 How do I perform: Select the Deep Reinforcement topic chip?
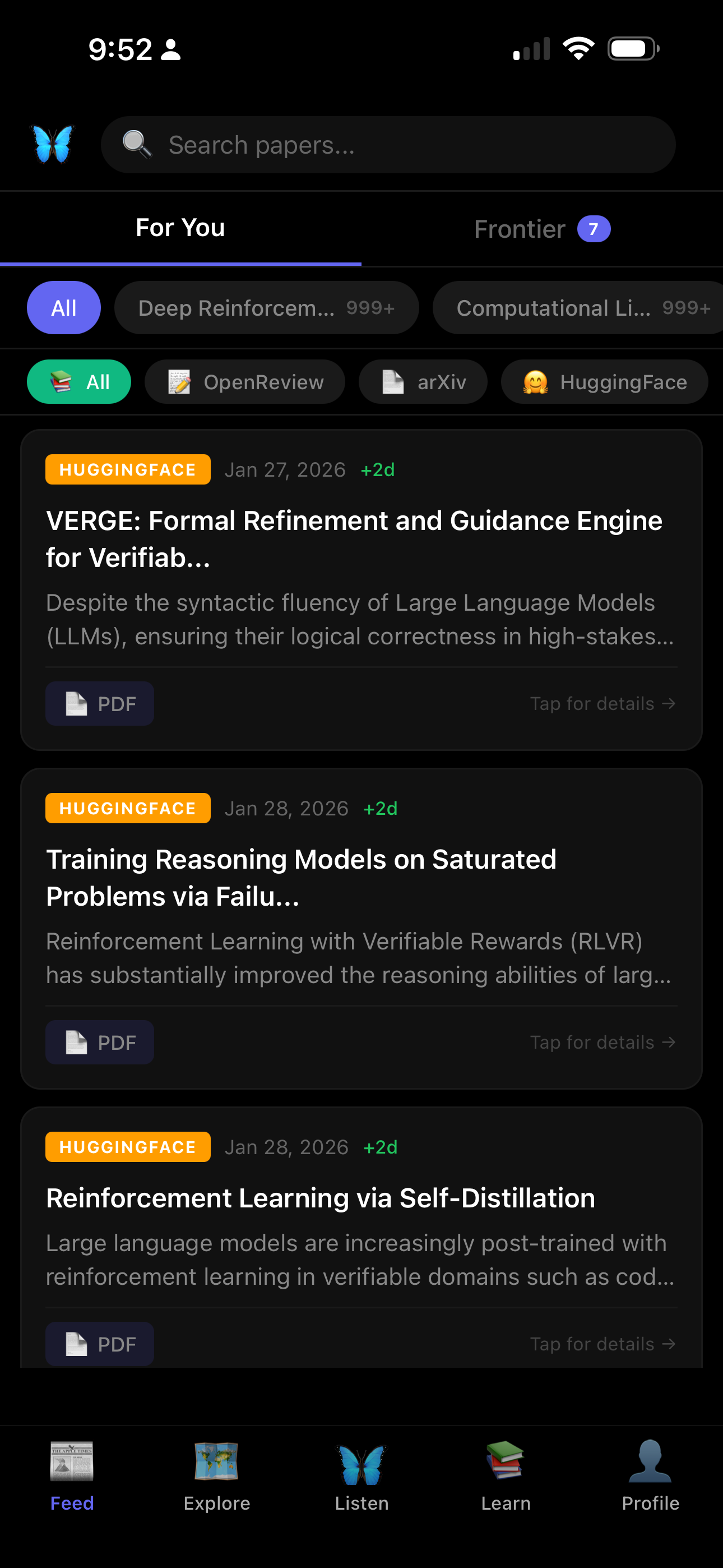267,308
